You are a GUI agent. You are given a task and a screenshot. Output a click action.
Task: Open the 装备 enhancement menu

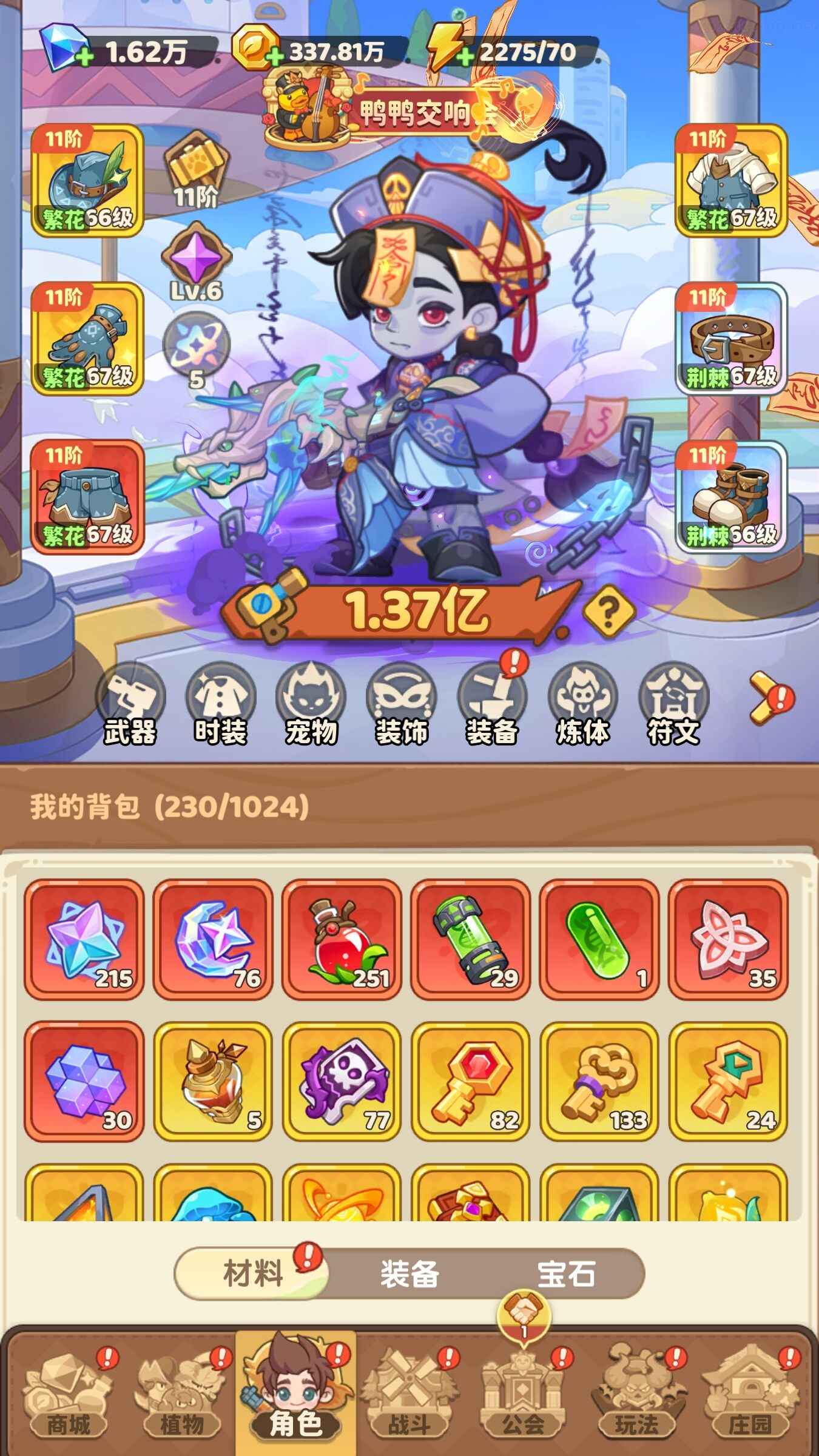[x=492, y=704]
